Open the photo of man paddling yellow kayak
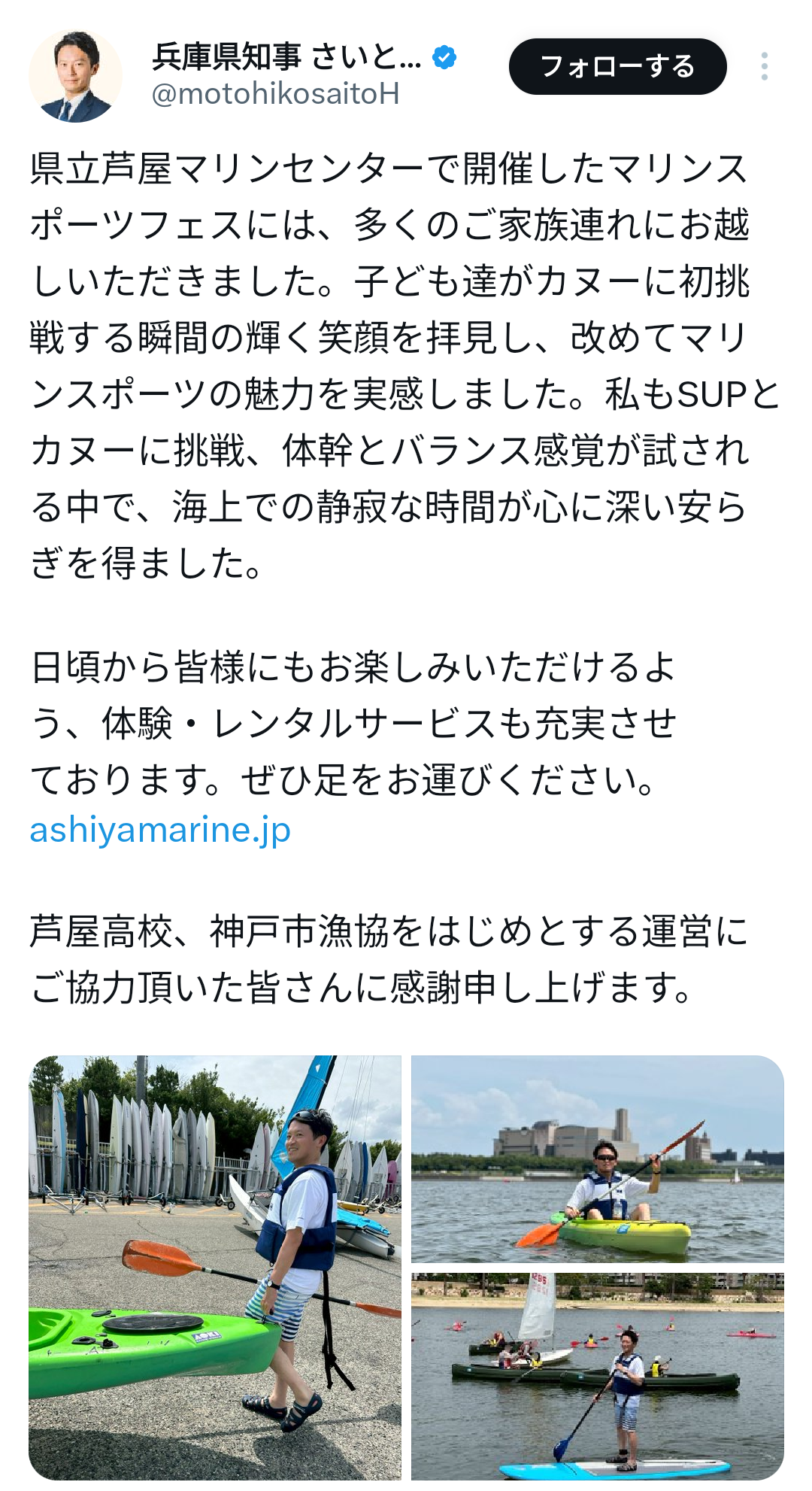The image size is (812, 1491). click(x=597, y=1158)
